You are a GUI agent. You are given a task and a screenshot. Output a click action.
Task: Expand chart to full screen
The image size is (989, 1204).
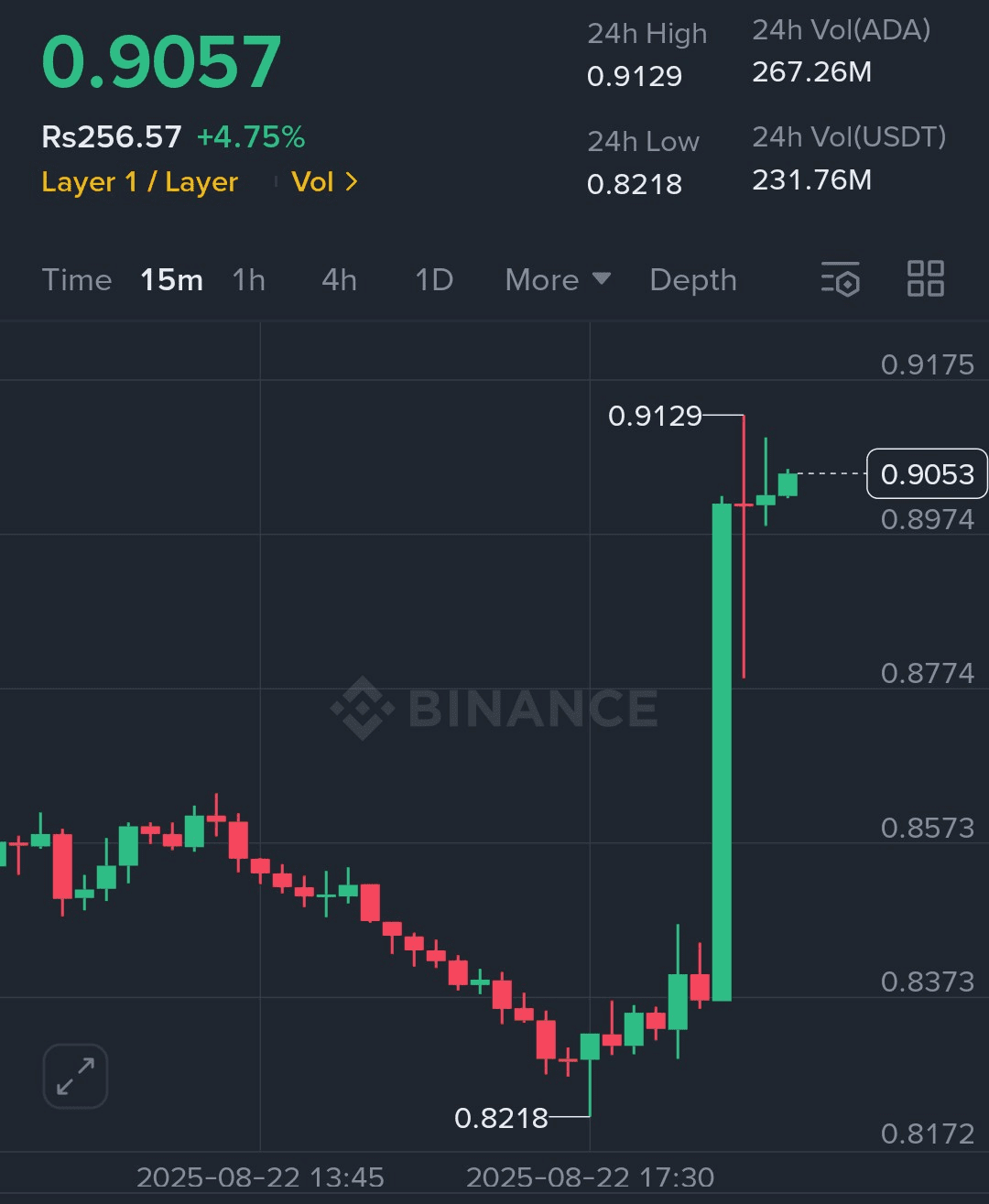75,1076
